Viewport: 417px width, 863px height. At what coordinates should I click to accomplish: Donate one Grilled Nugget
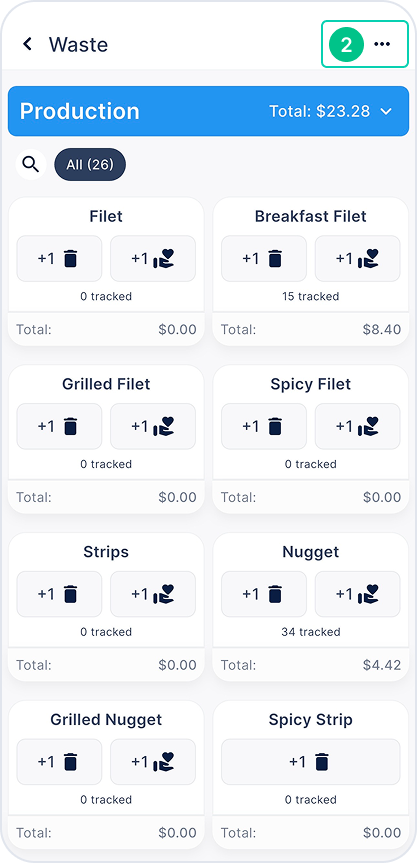(x=153, y=762)
